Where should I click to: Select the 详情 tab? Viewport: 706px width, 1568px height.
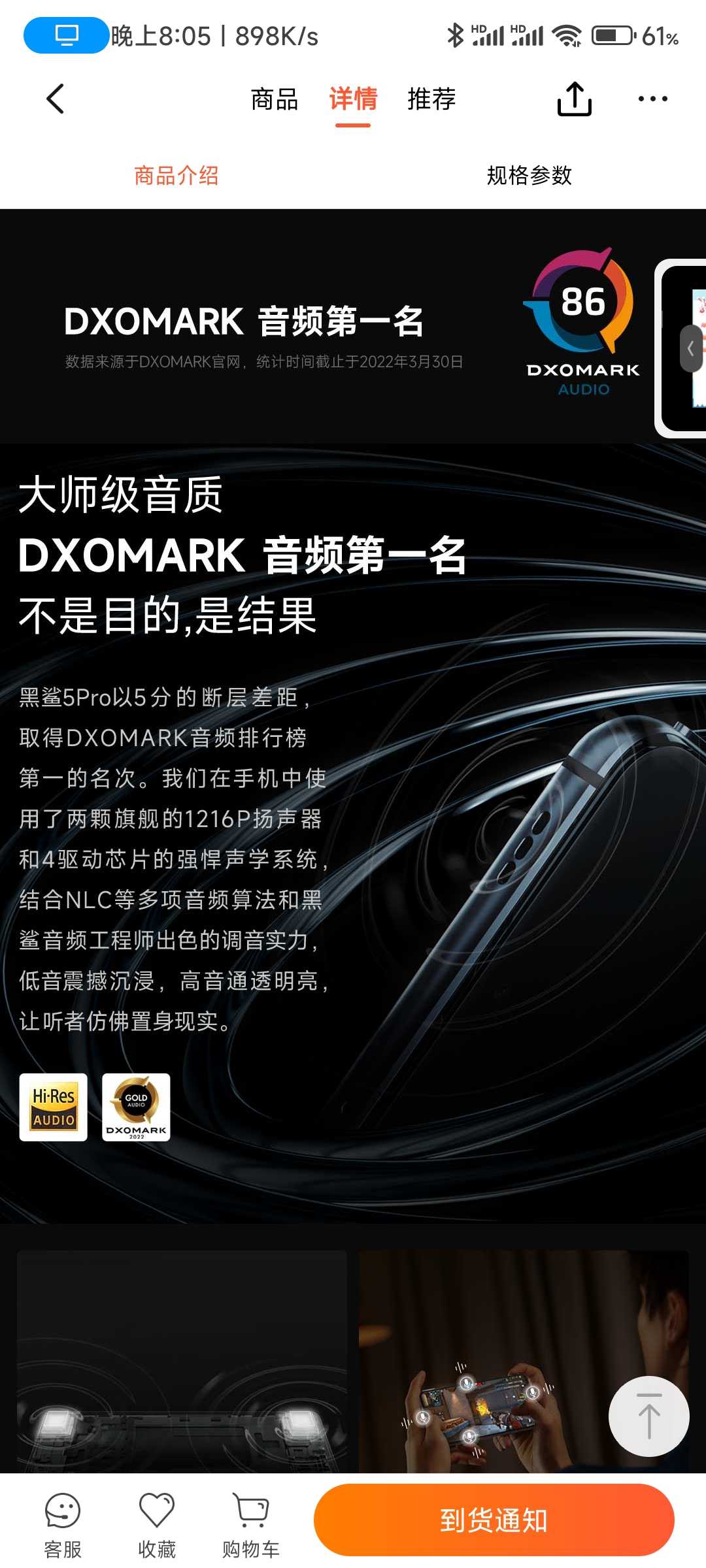353,99
